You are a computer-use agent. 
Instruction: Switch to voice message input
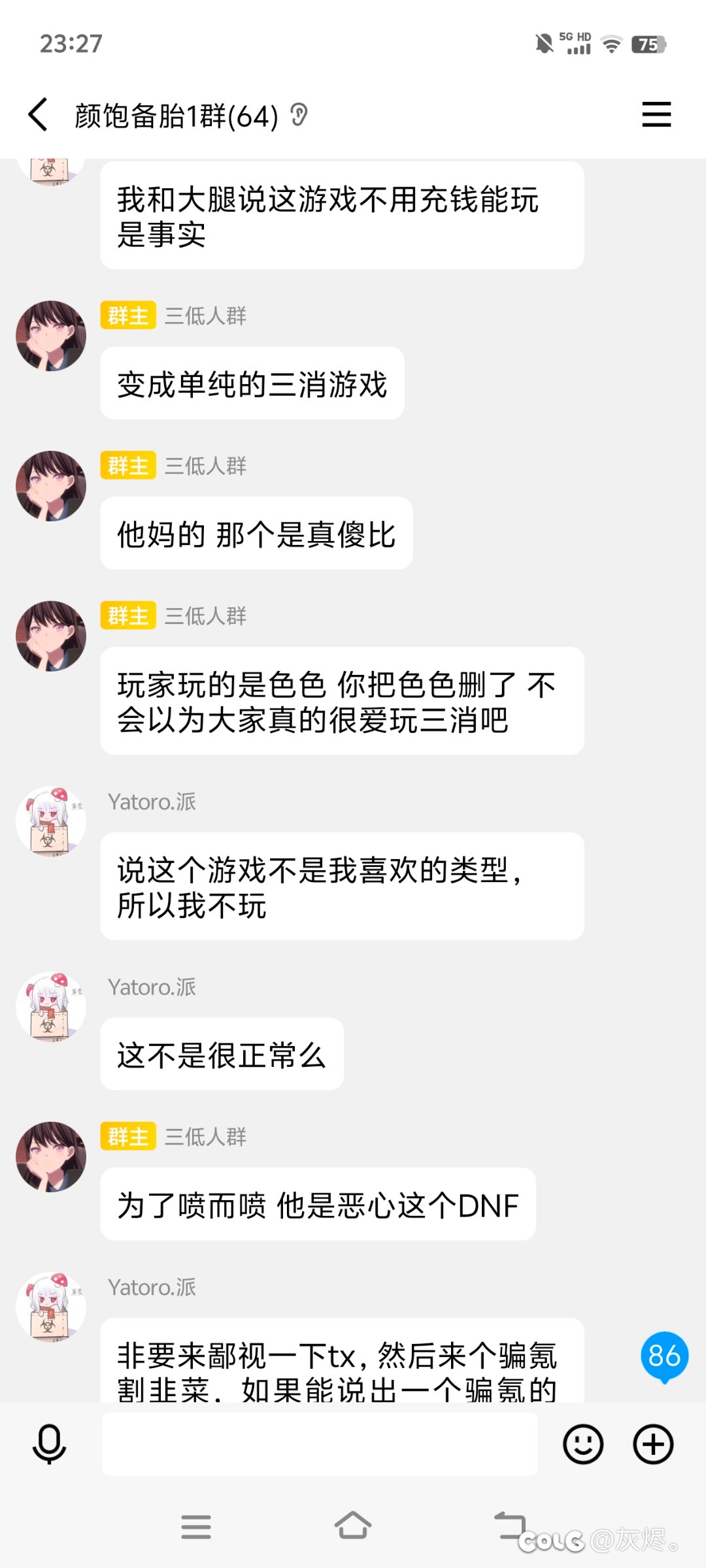[49, 1445]
